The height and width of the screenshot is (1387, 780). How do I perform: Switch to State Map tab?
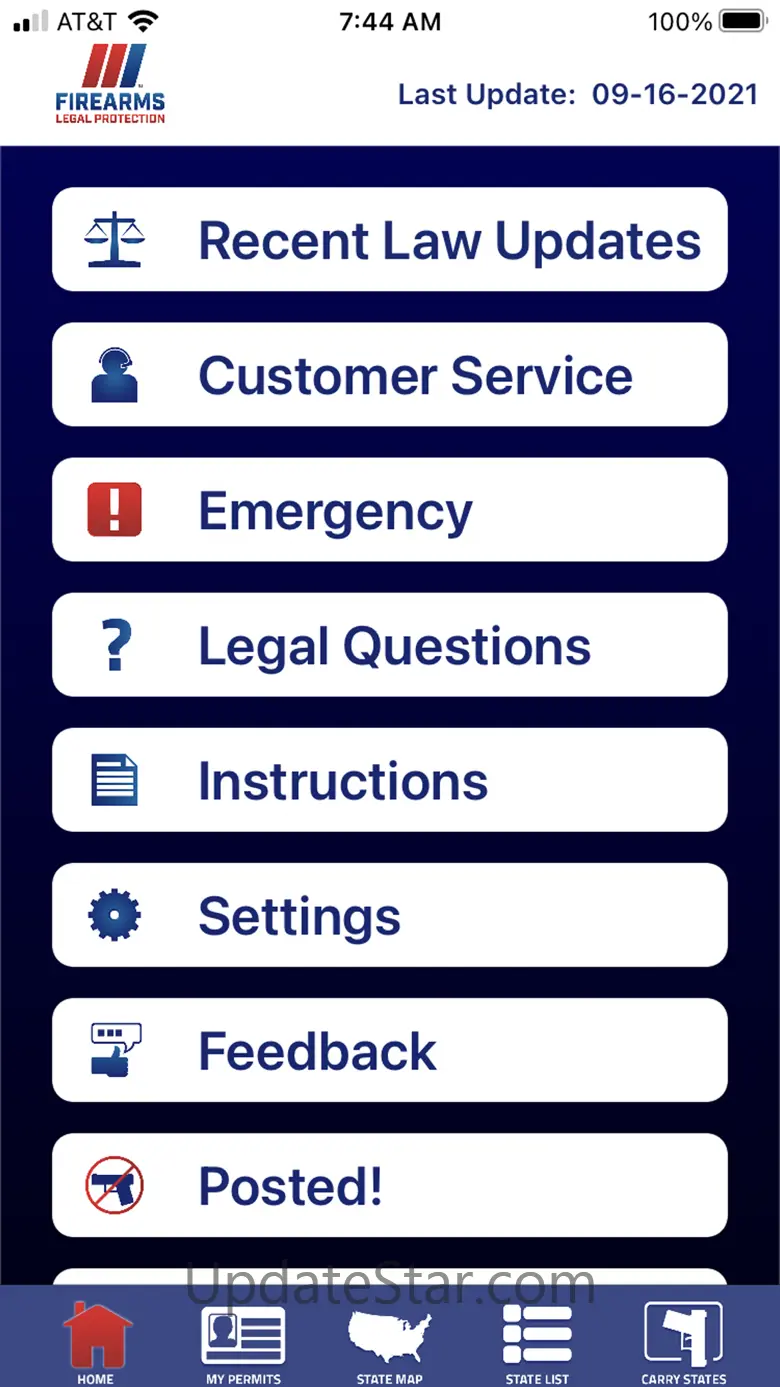[x=389, y=1342]
